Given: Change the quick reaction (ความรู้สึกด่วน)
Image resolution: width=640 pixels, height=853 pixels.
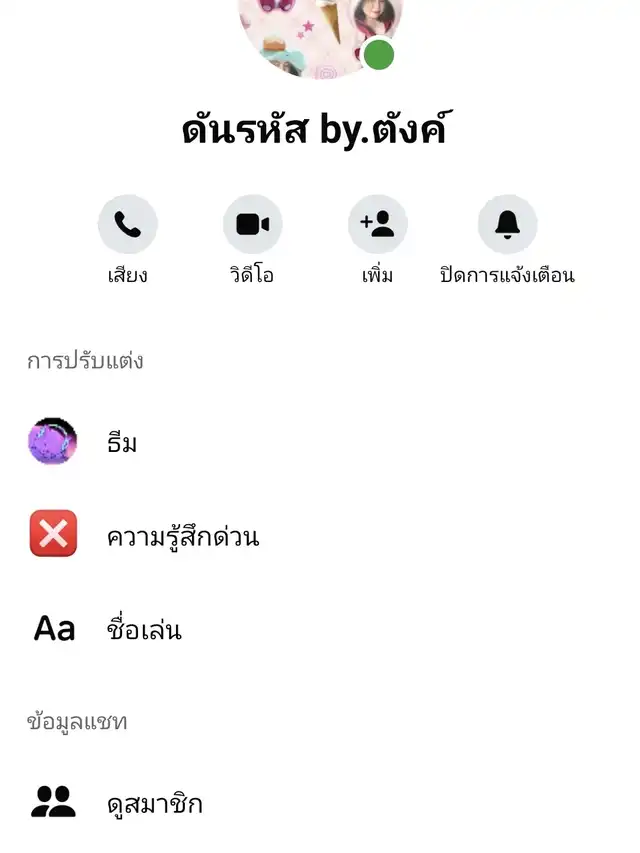Looking at the screenshot, I should tap(182, 537).
